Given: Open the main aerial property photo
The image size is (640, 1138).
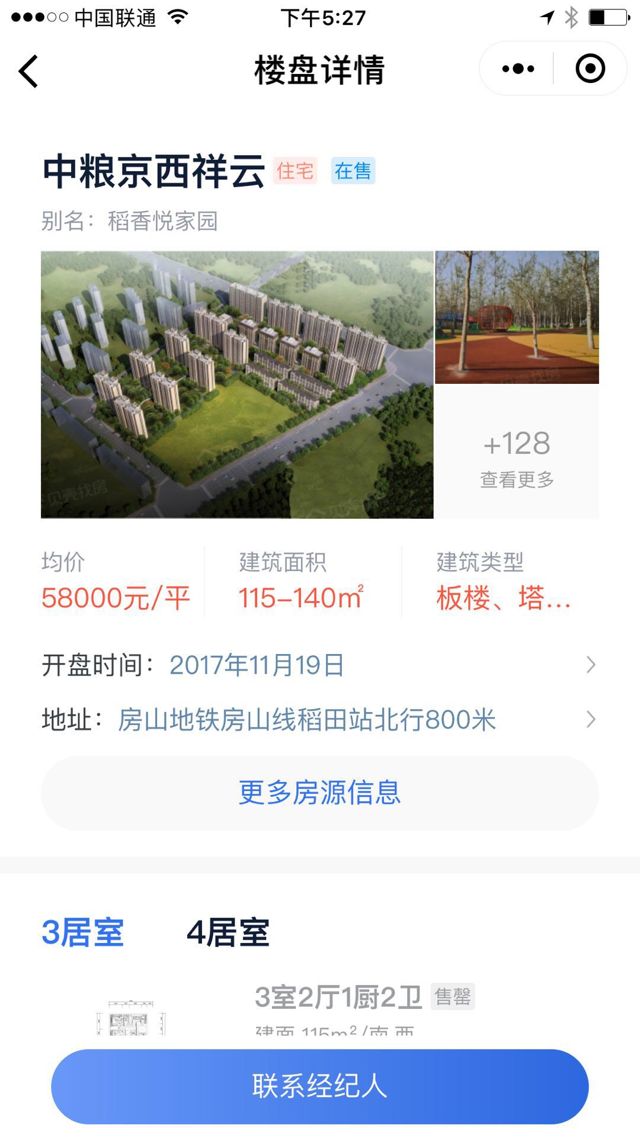Looking at the screenshot, I should 237,384.
